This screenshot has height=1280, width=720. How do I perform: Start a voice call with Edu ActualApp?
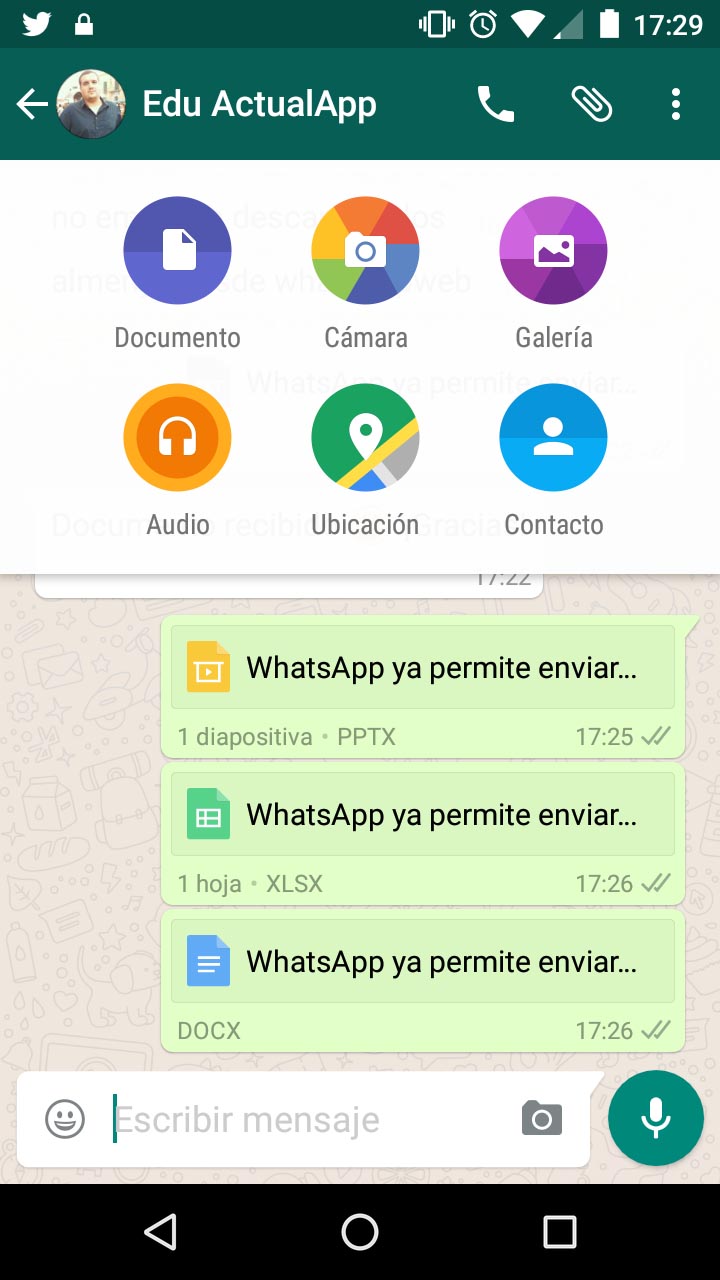click(495, 104)
